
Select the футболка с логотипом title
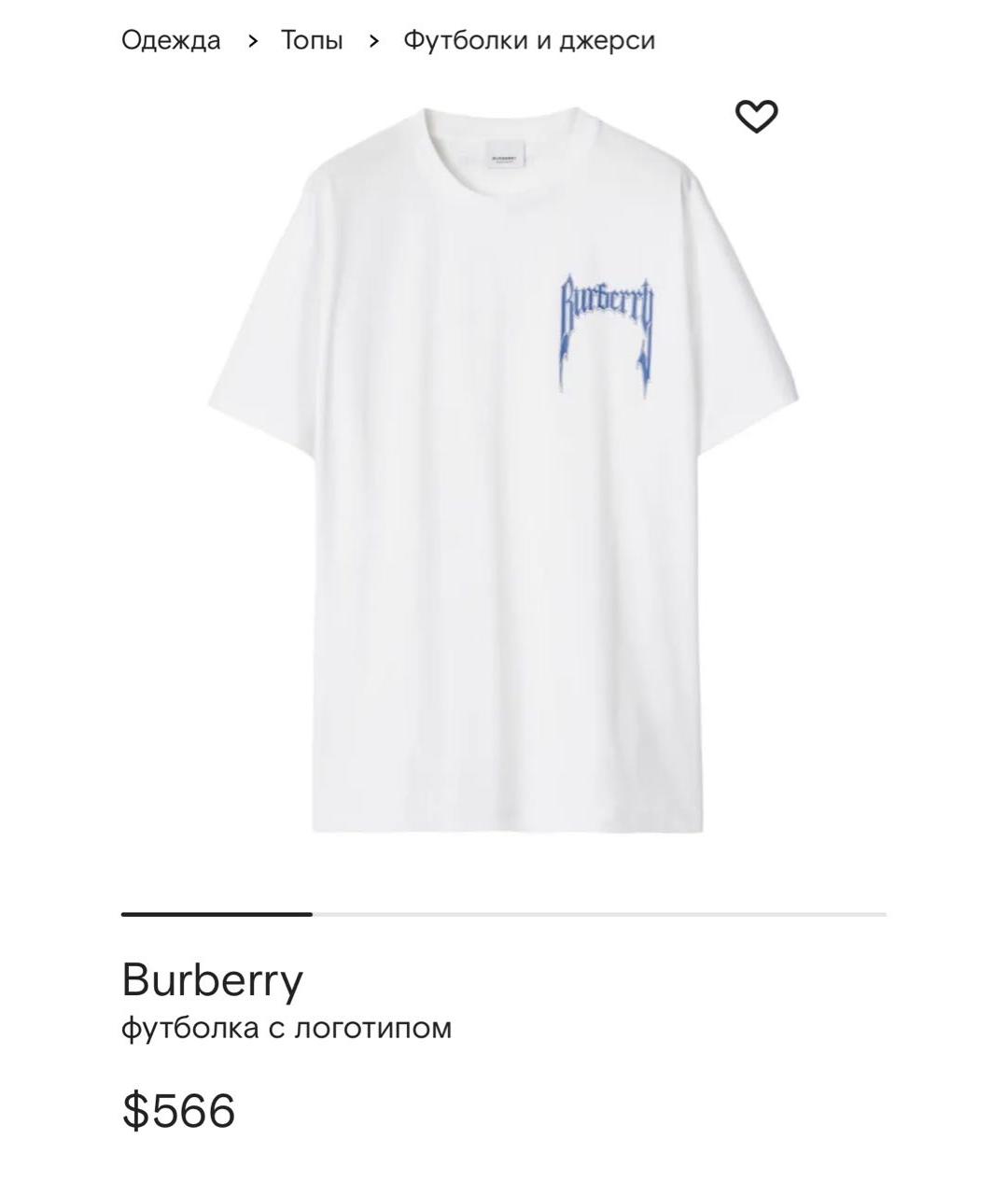point(286,1029)
